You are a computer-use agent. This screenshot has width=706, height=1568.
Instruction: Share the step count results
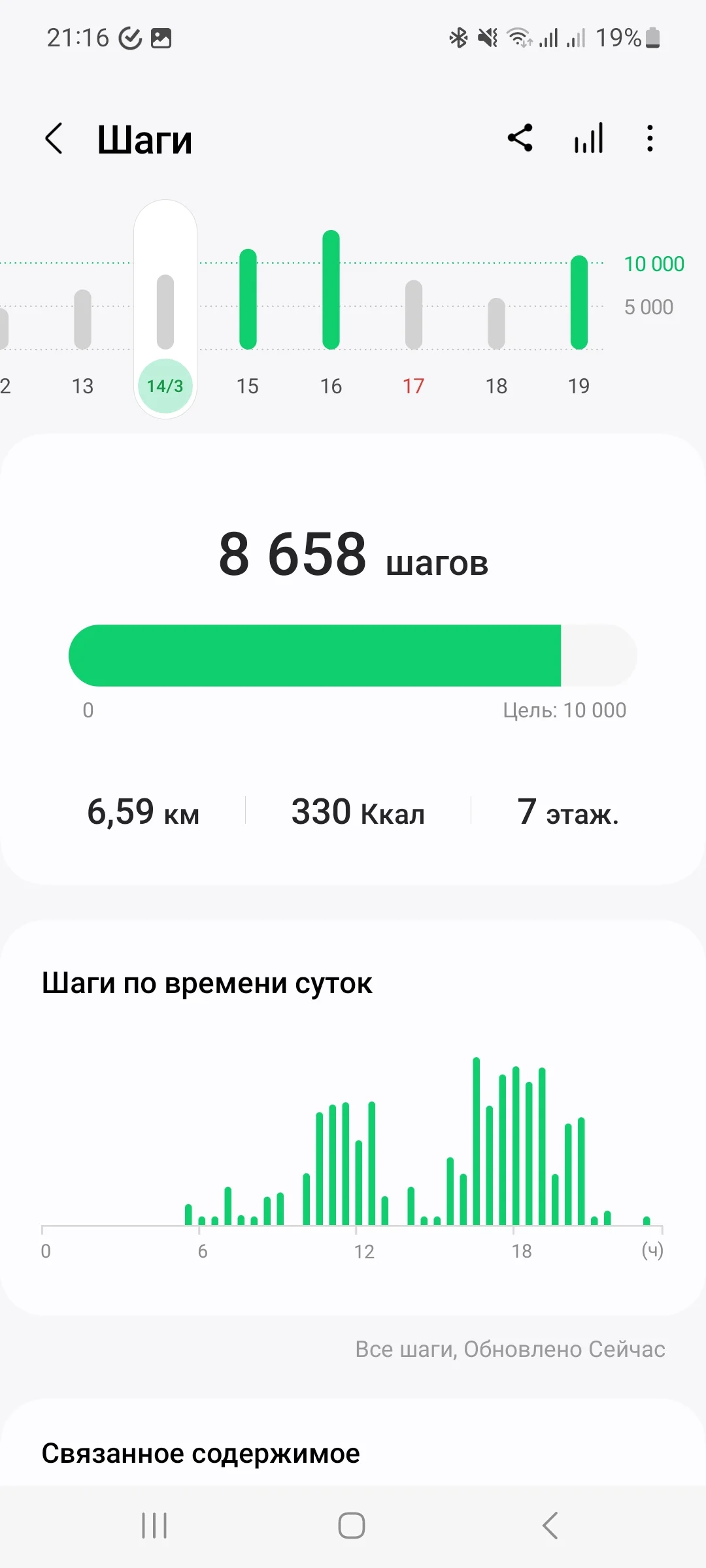[520, 139]
